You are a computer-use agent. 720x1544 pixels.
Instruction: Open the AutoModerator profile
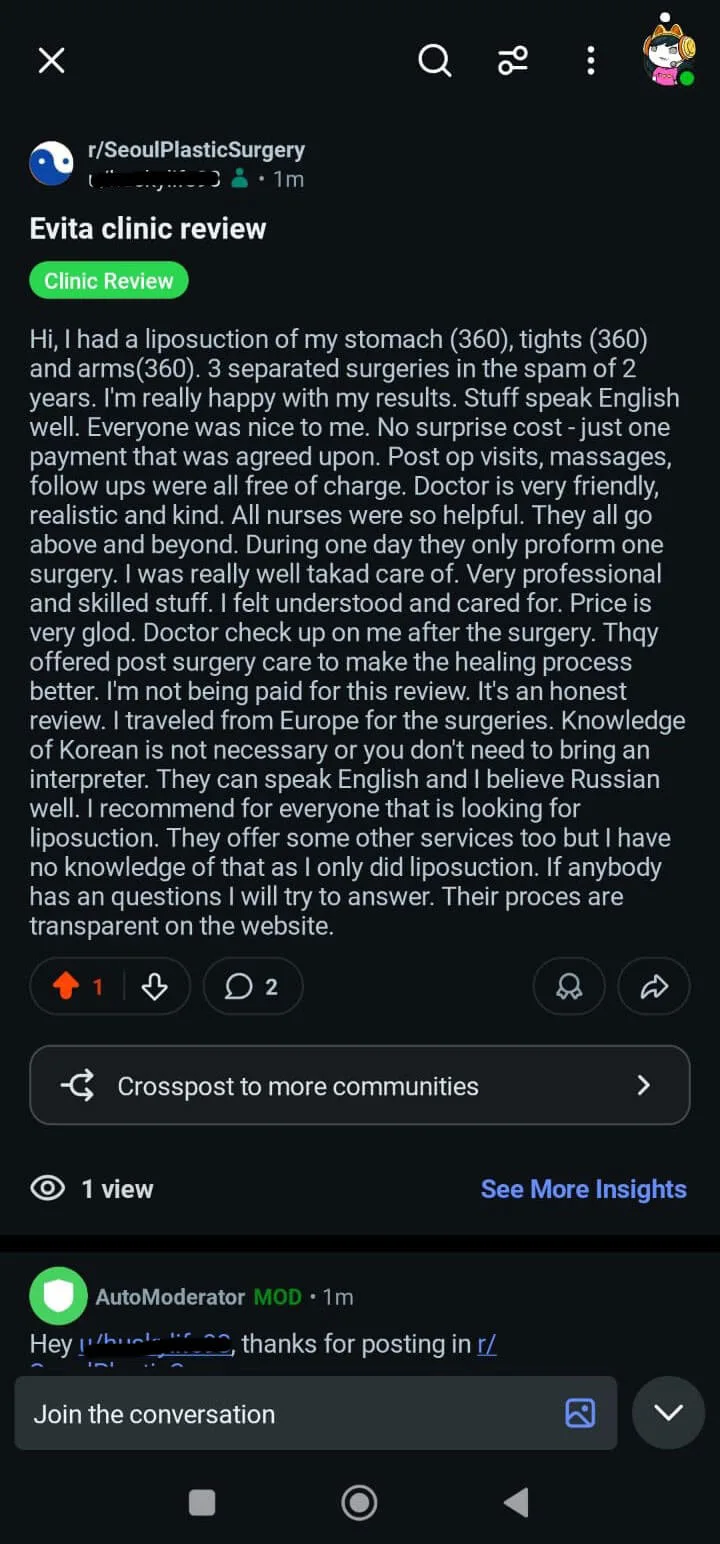click(x=169, y=1297)
